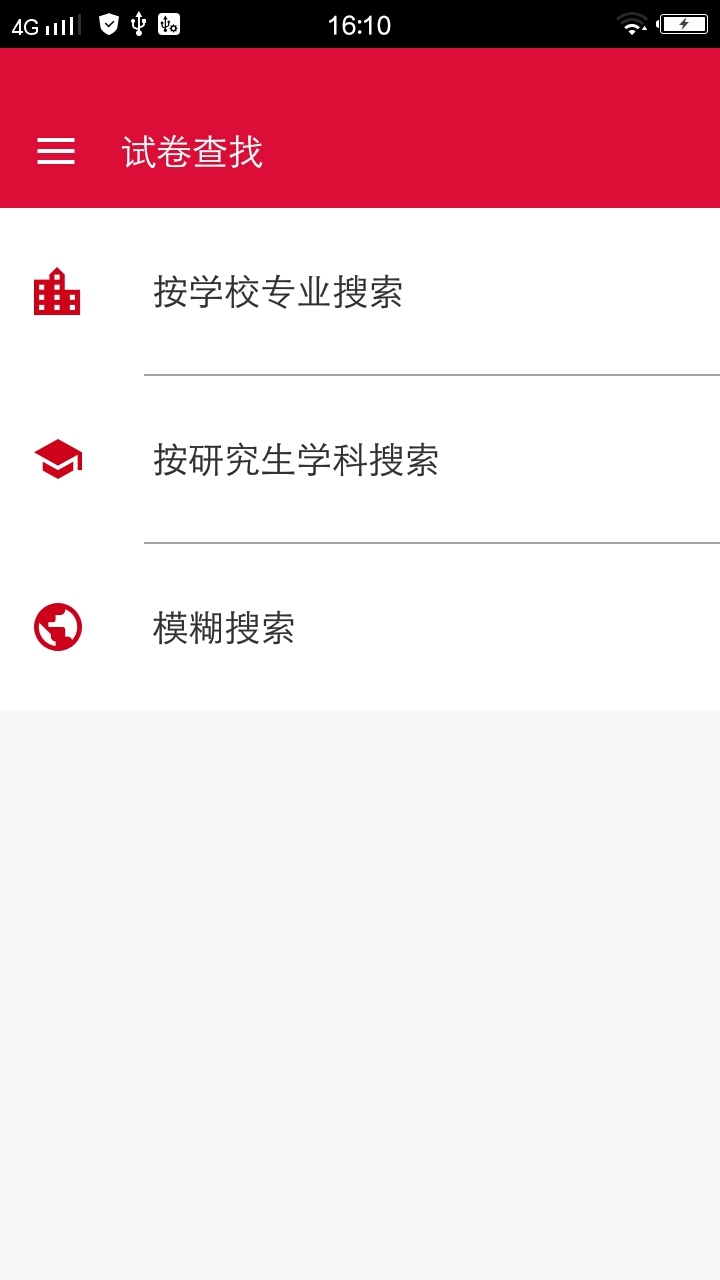Select 按学校专业搜索 option

coord(278,292)
